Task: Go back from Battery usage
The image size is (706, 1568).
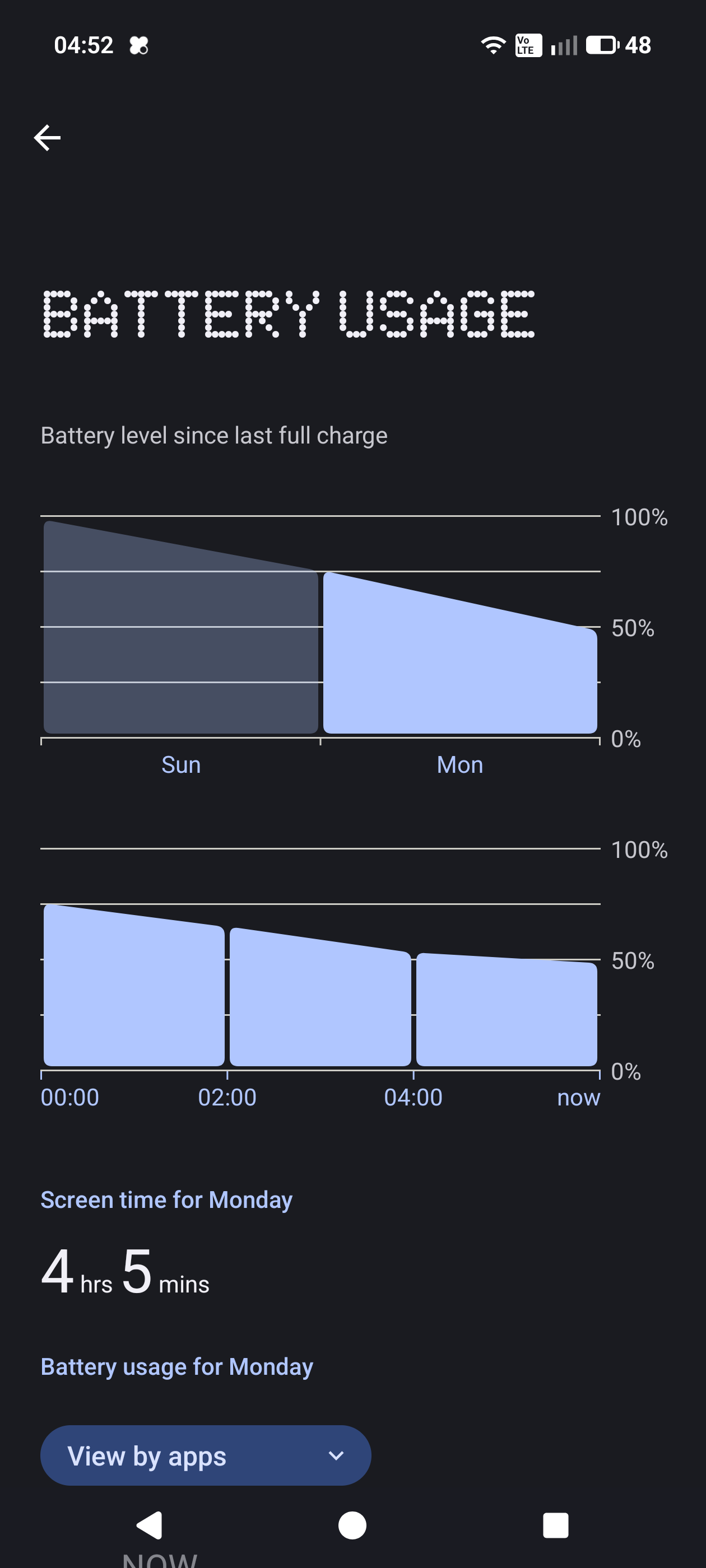Action: 47,138
